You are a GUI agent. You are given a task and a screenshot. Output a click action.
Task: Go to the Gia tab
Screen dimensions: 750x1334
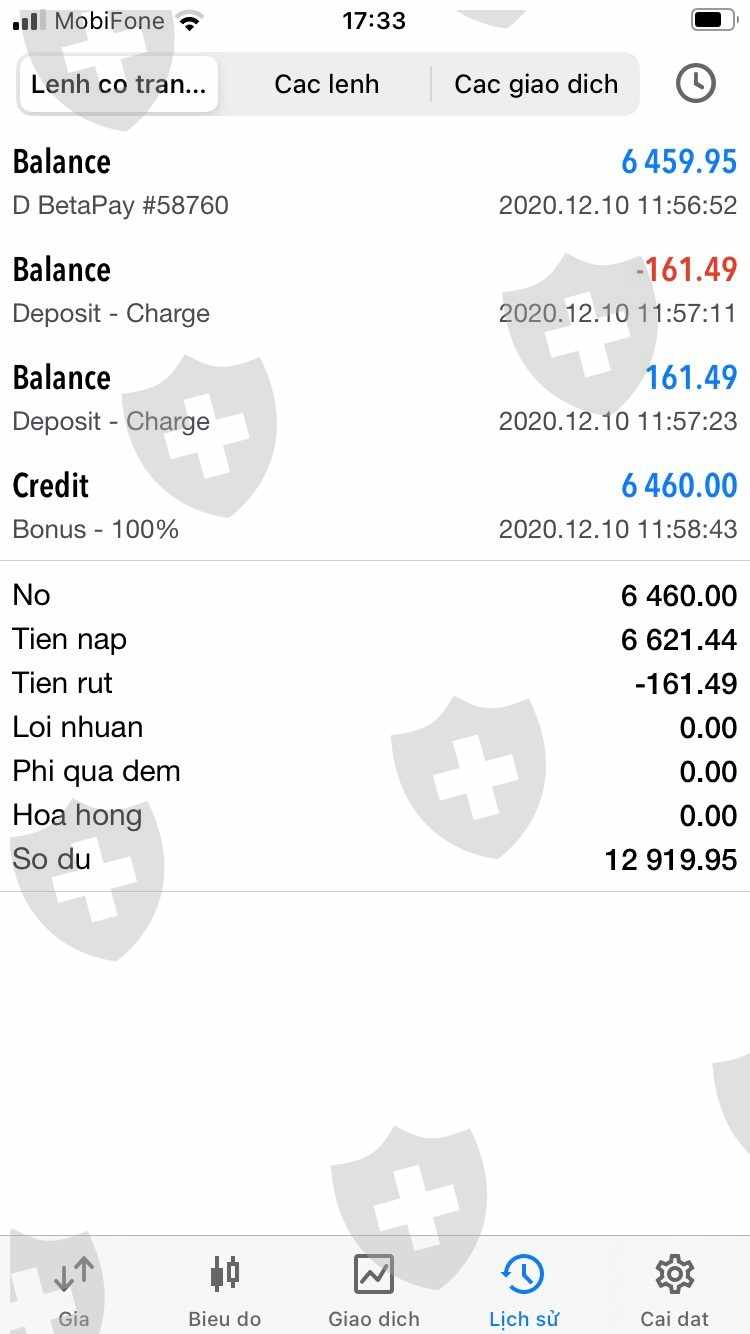tap(74, 1290)
